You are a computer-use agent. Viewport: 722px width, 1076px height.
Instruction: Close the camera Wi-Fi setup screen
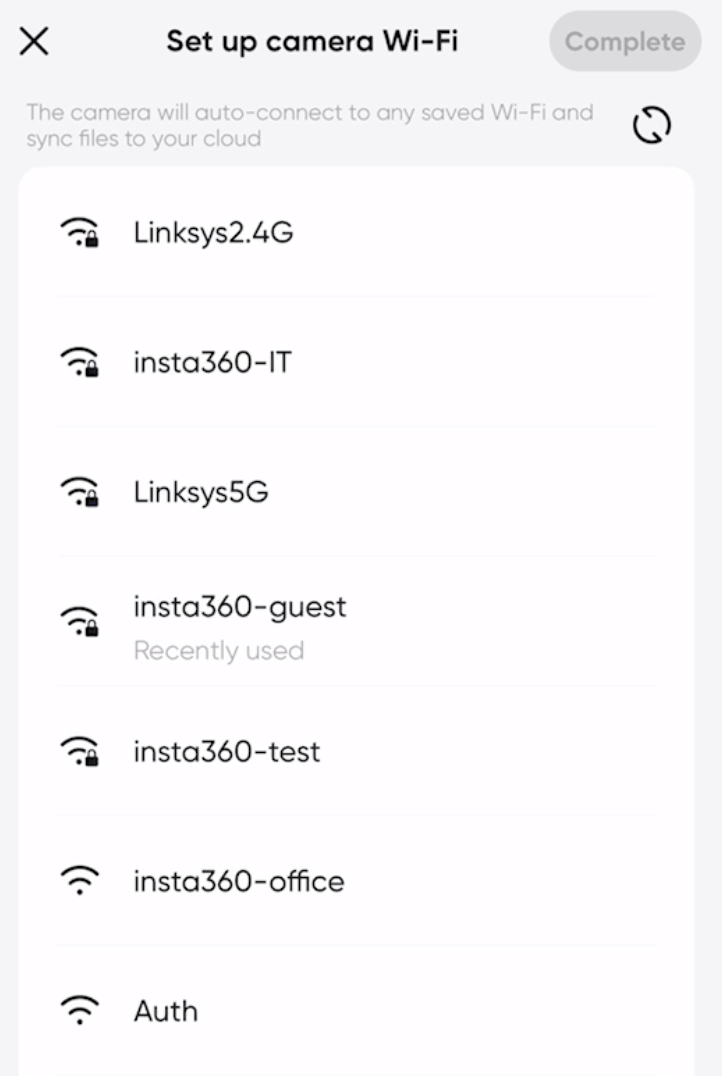pyautogui.click(x=34, y=41)
